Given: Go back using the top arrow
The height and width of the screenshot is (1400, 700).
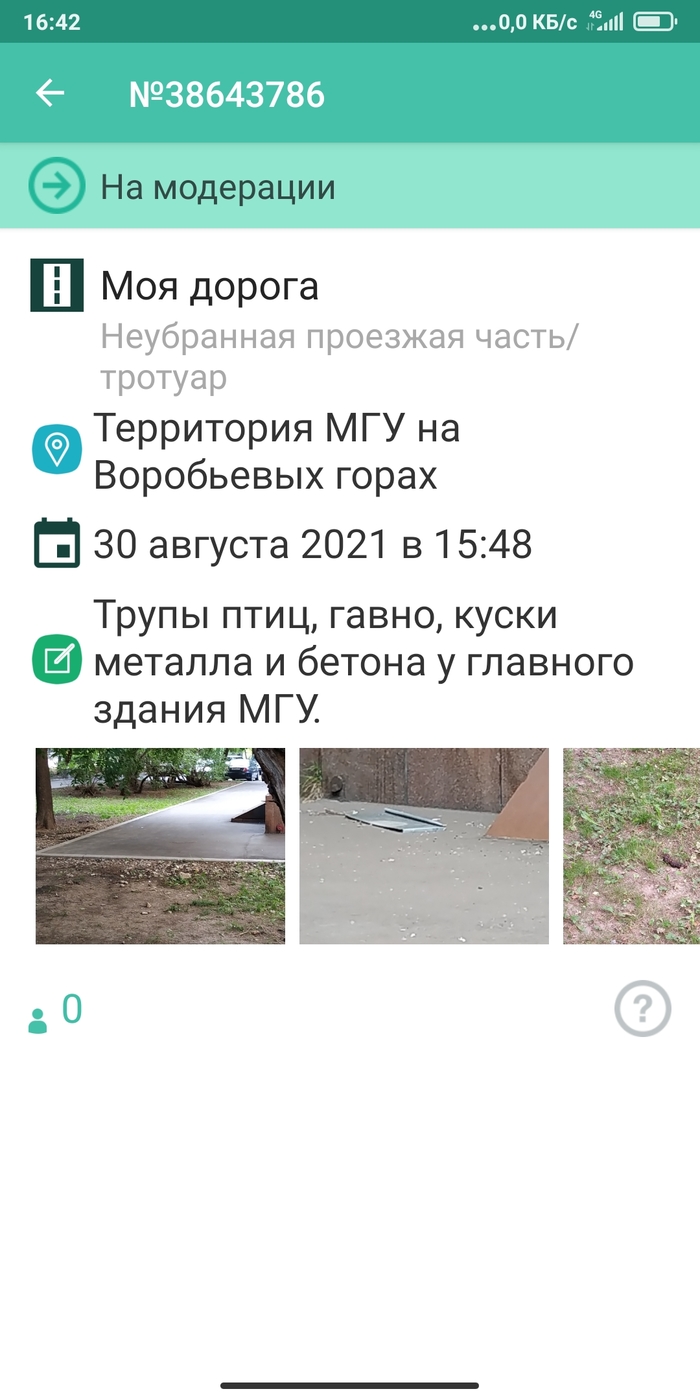Looking at the screenshot, I should click(50, 94).
